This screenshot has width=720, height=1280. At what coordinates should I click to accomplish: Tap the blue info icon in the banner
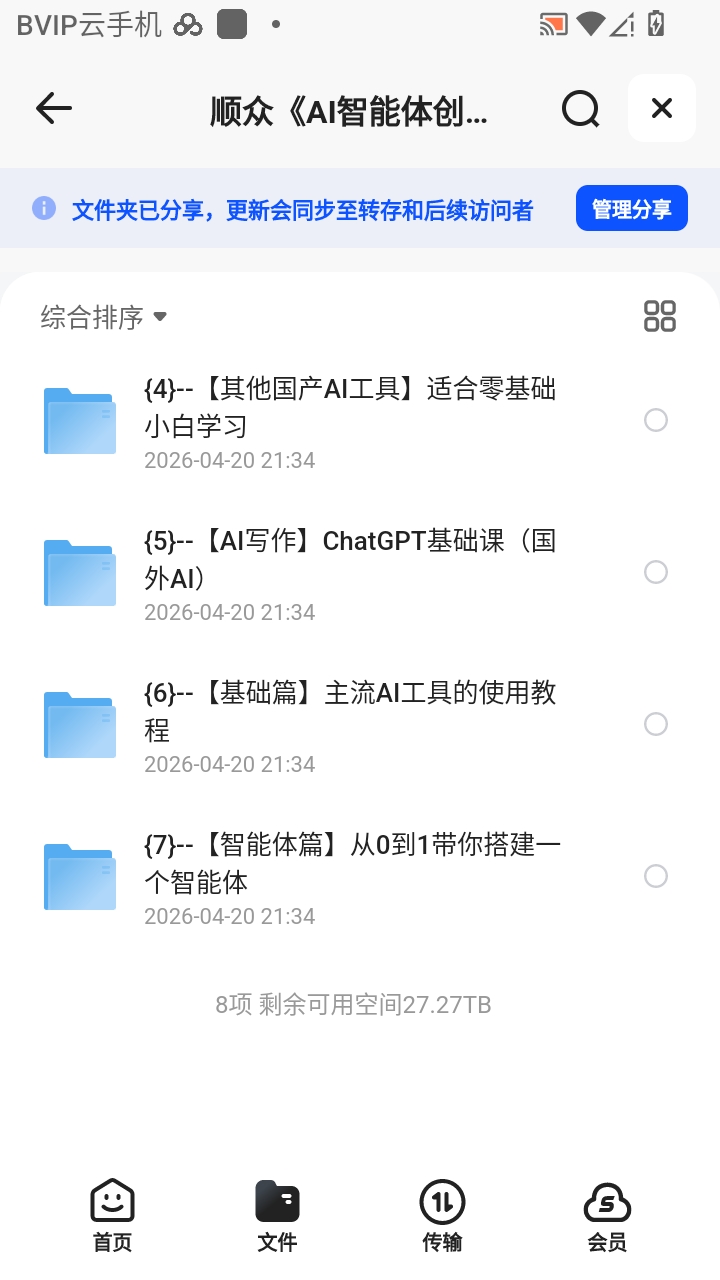point(44,207)
